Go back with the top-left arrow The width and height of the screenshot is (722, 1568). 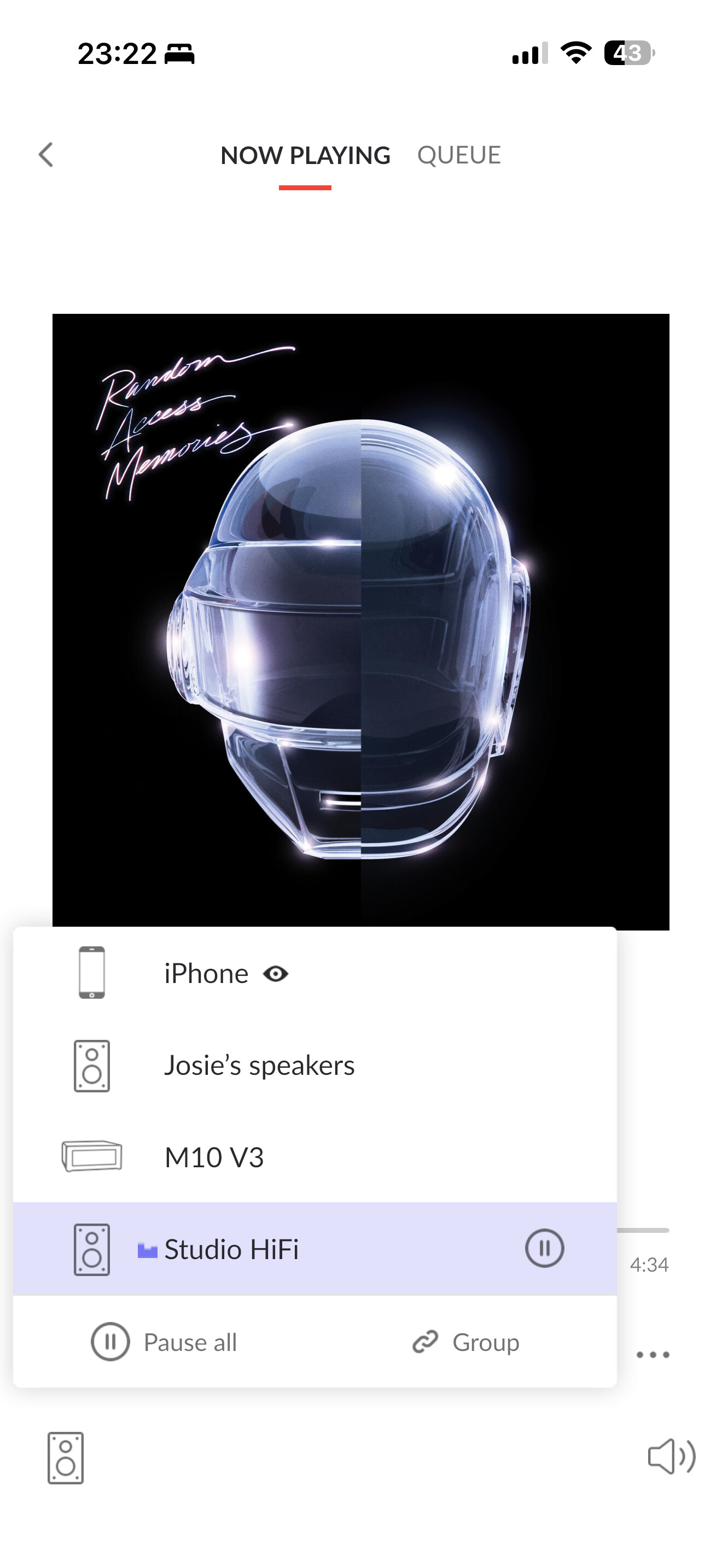coord(45,155)
